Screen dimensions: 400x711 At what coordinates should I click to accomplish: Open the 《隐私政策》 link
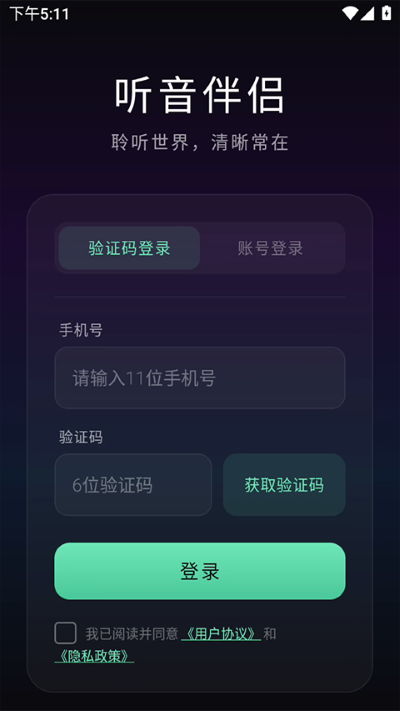point(94,656)
